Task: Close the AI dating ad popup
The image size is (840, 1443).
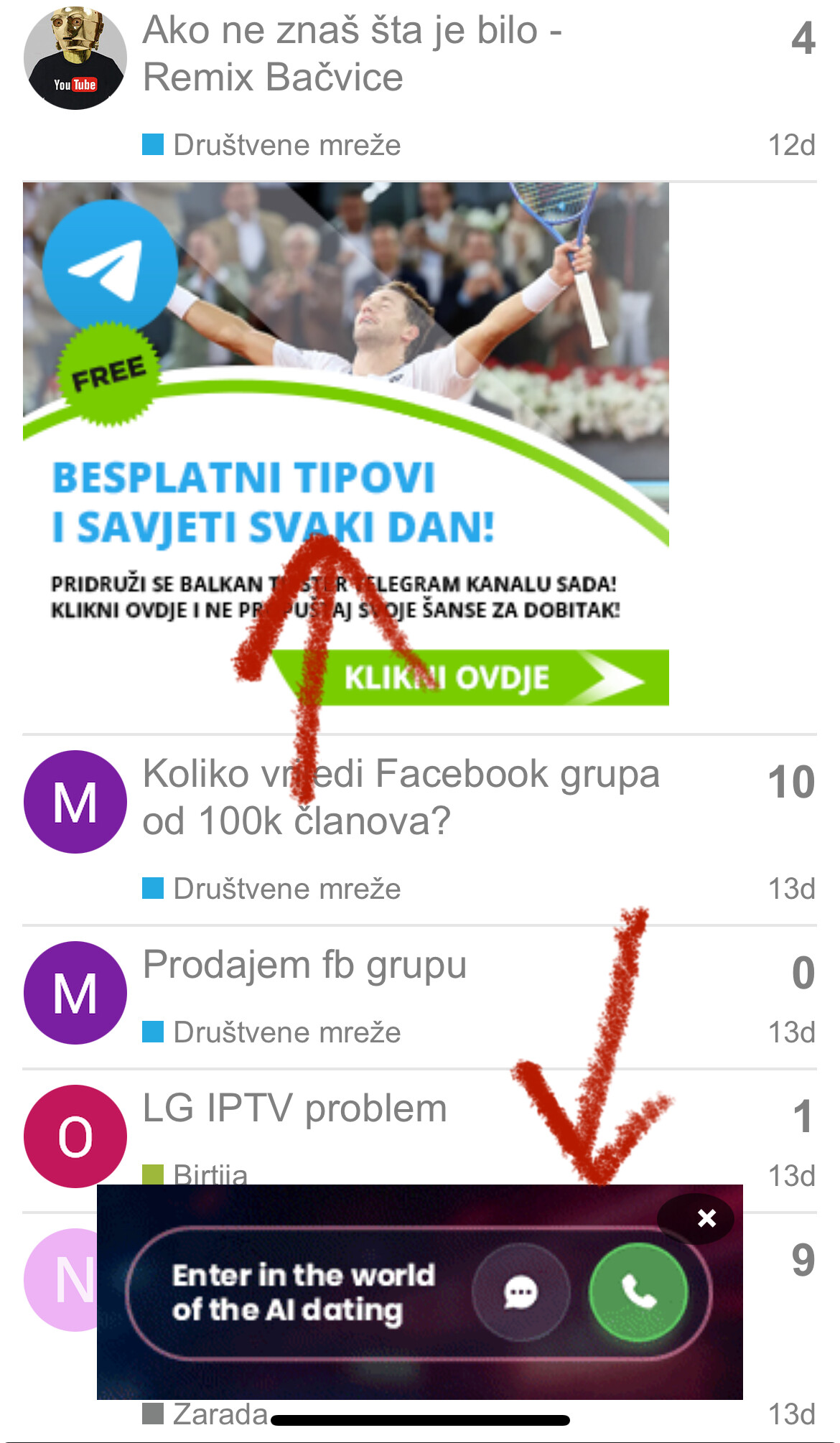Action: [706, 1218]
